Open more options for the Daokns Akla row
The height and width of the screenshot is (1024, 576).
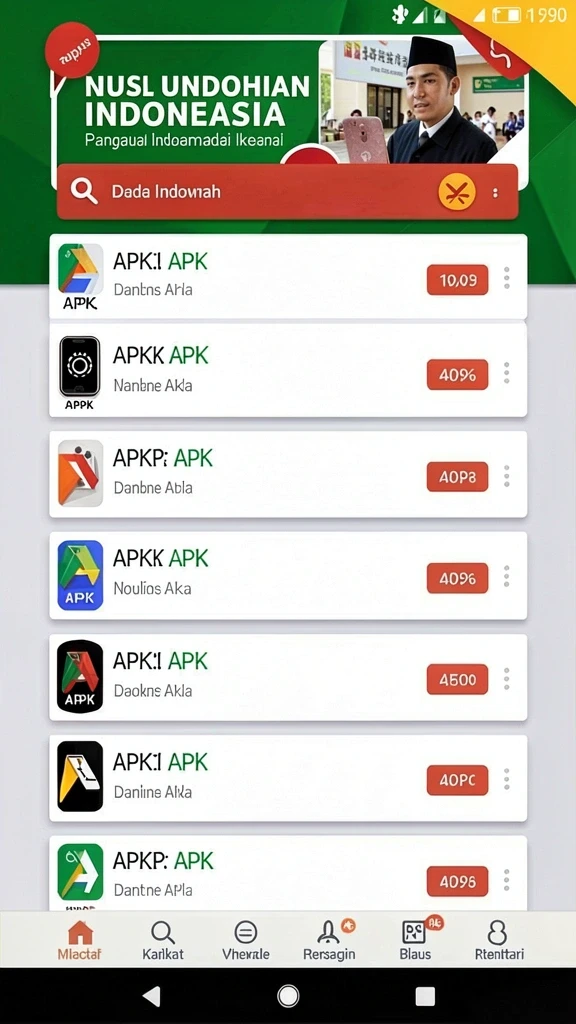507,679
